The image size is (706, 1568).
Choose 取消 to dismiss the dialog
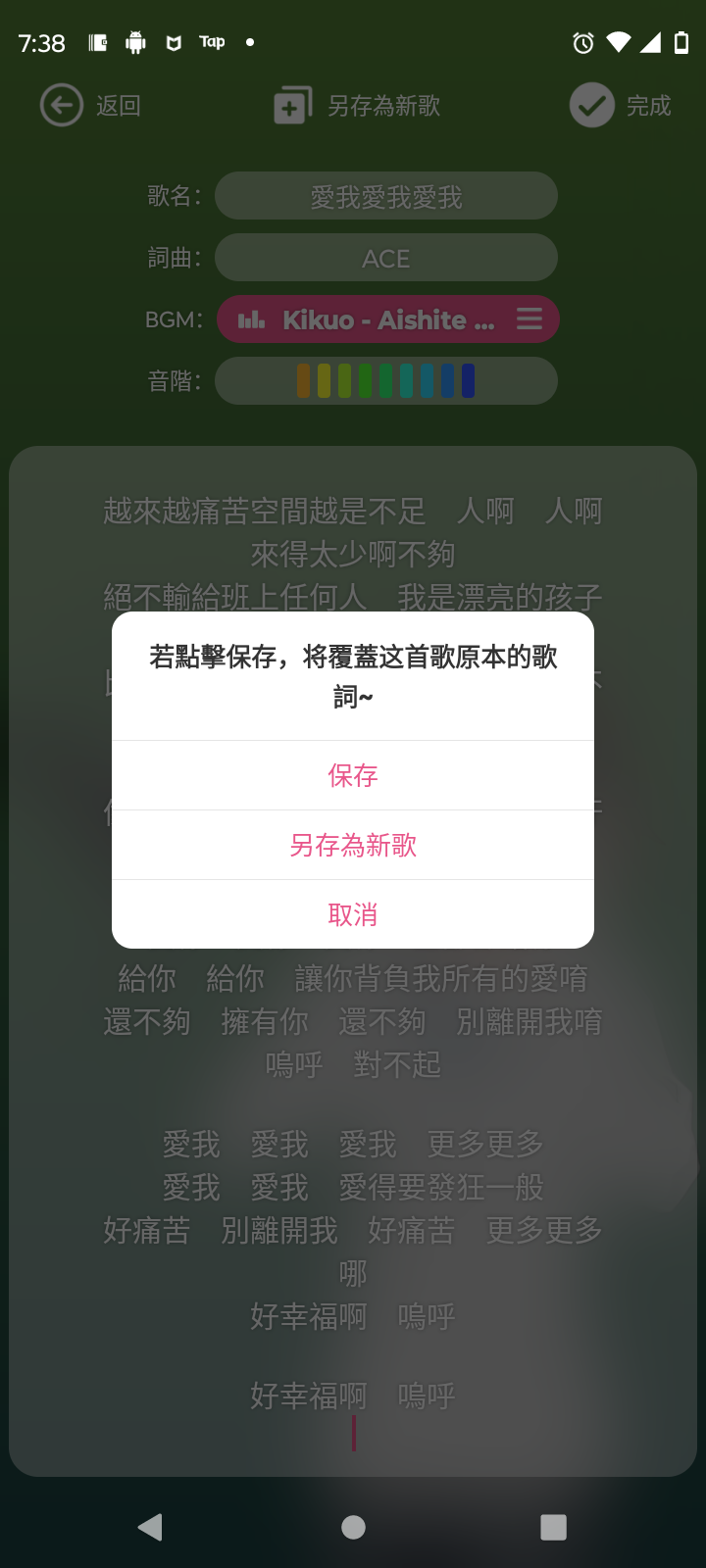(353, 913)
